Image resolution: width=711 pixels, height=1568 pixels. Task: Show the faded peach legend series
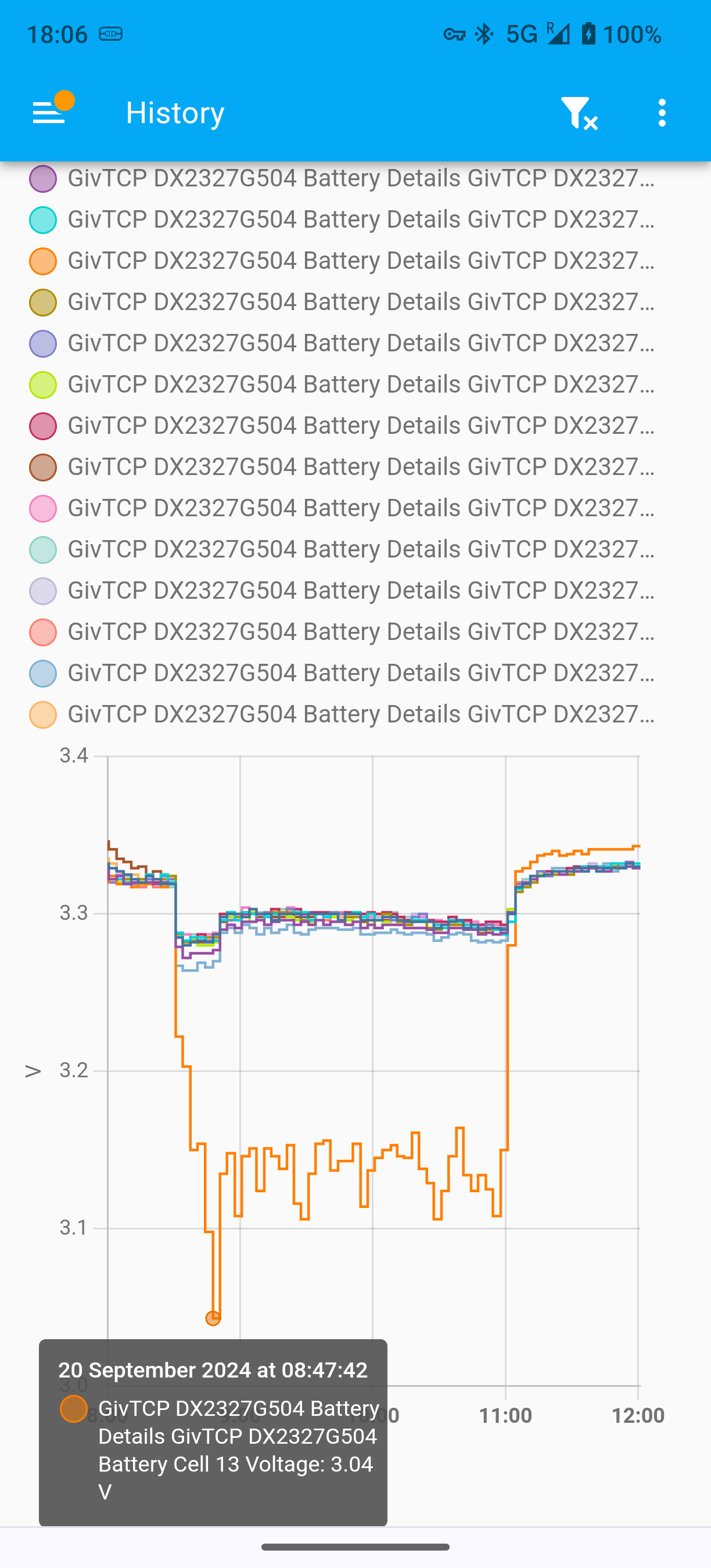click(342, 715)
